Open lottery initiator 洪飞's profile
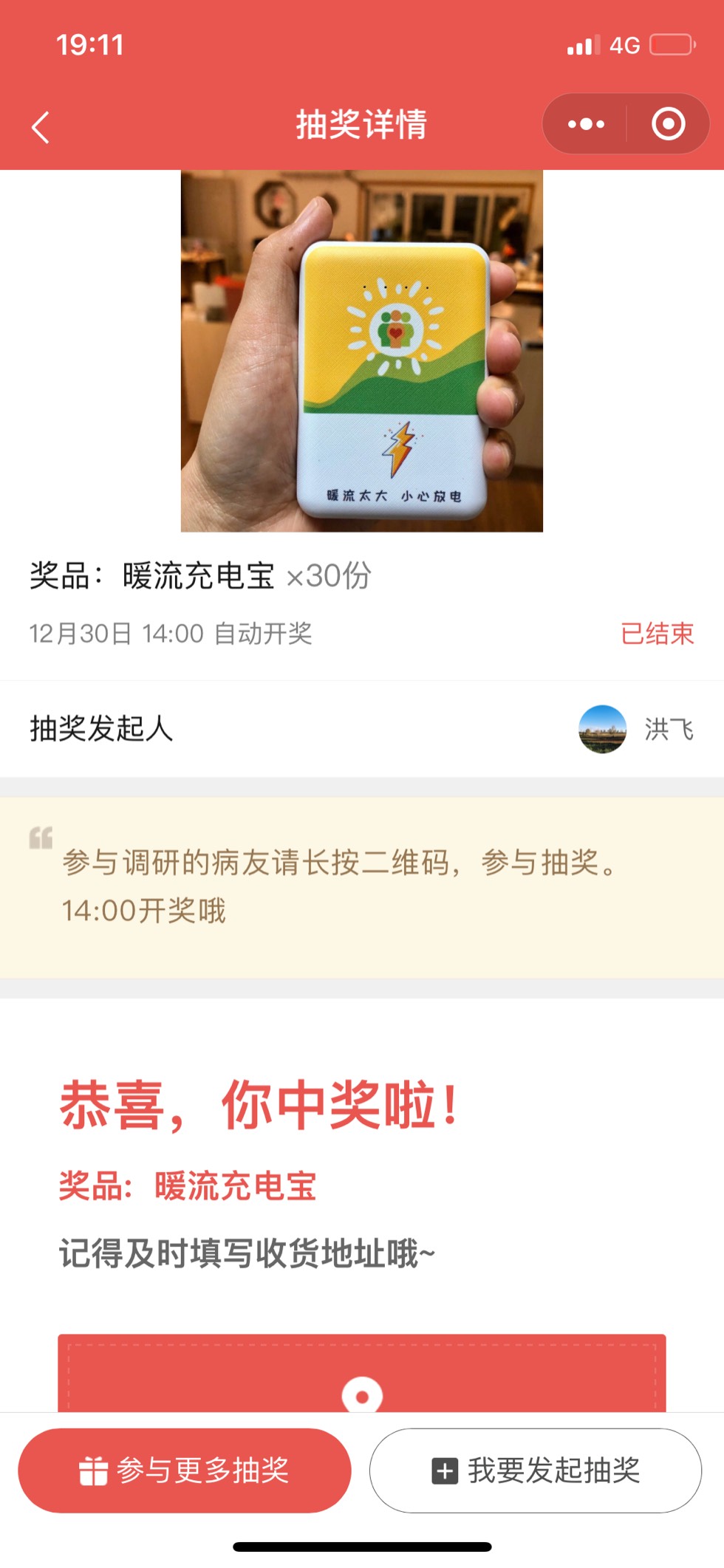The image size is (724, 1568). [x=635, y=729]
